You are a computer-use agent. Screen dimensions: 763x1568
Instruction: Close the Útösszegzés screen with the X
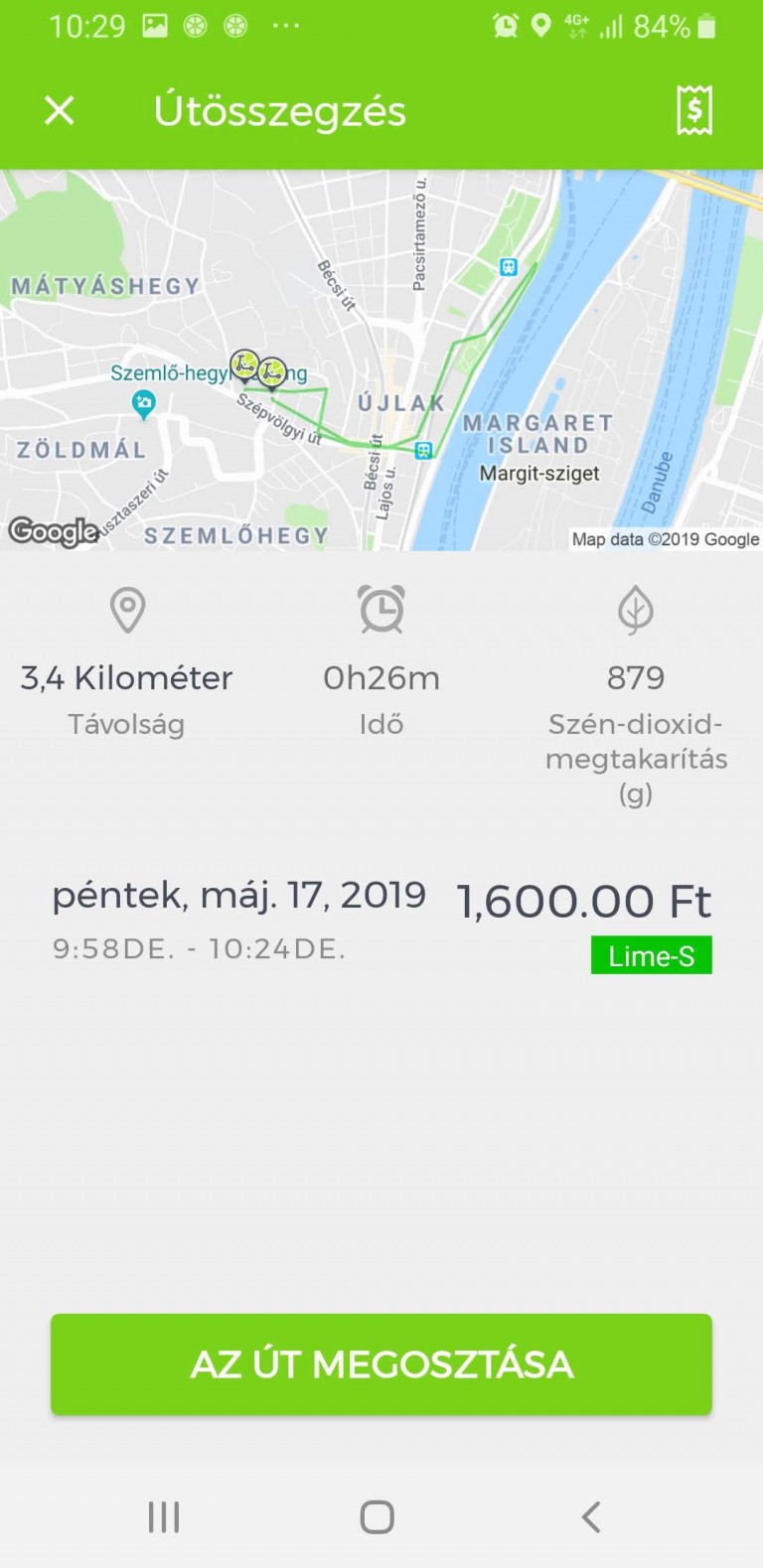click(59, 110)
